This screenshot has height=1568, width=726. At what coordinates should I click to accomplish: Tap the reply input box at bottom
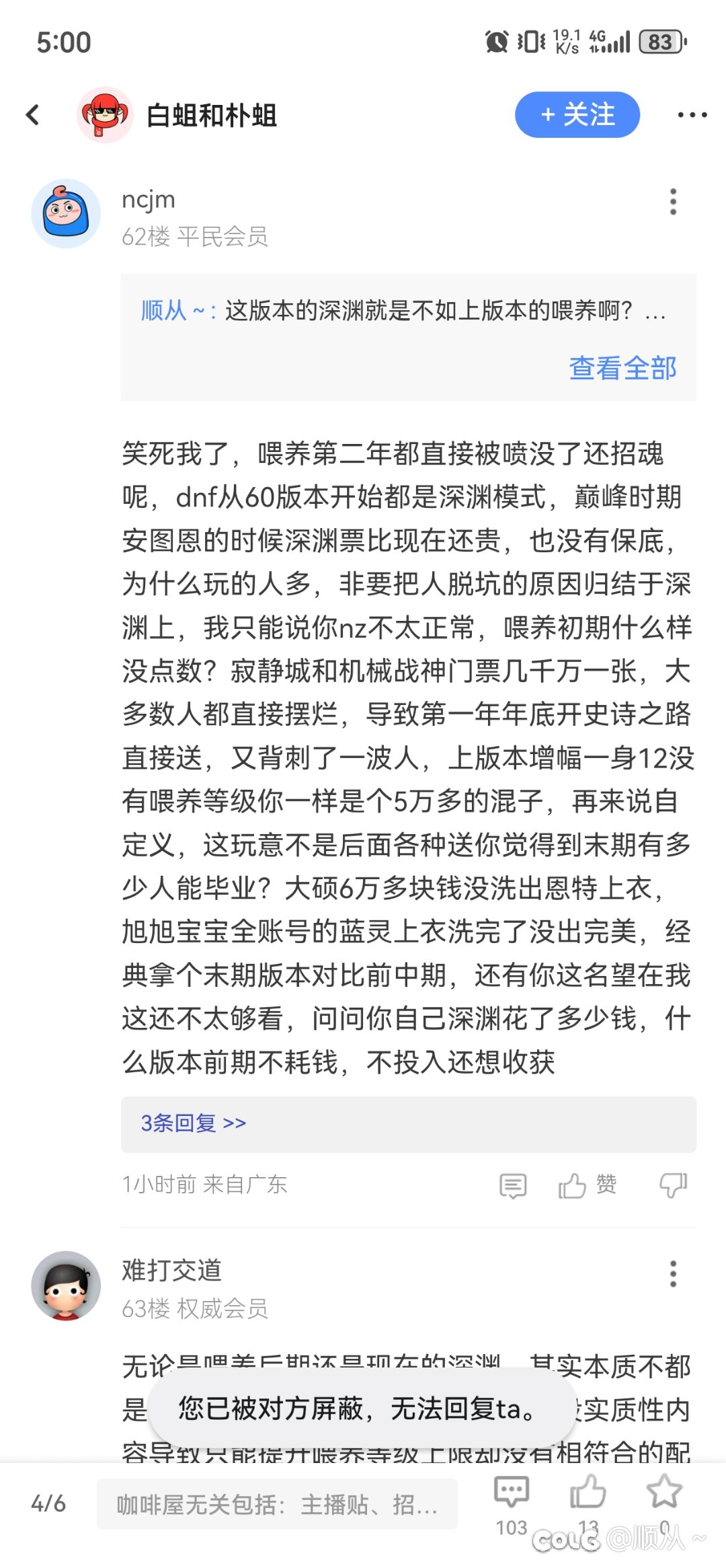point(277,1504)
